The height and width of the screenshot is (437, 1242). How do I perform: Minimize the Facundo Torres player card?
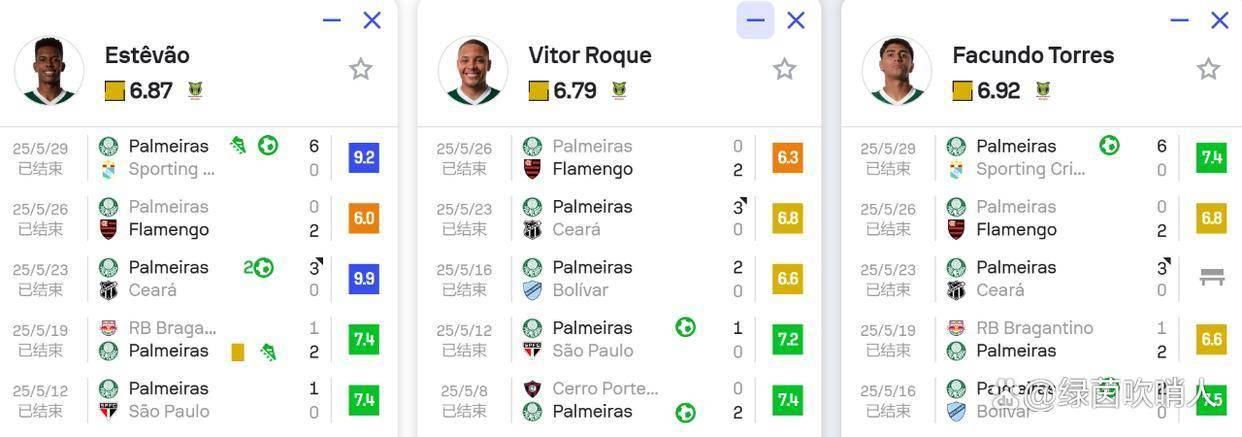pos(1179,20)
